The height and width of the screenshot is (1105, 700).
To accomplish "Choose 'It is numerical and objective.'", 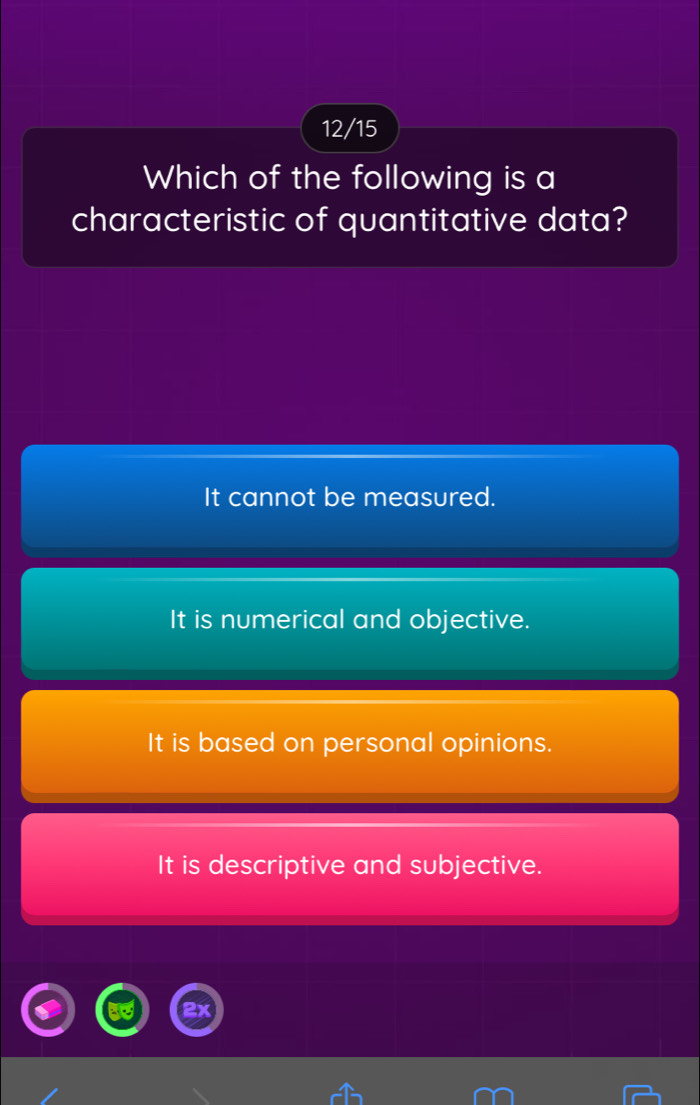I will tap(350, 620).
